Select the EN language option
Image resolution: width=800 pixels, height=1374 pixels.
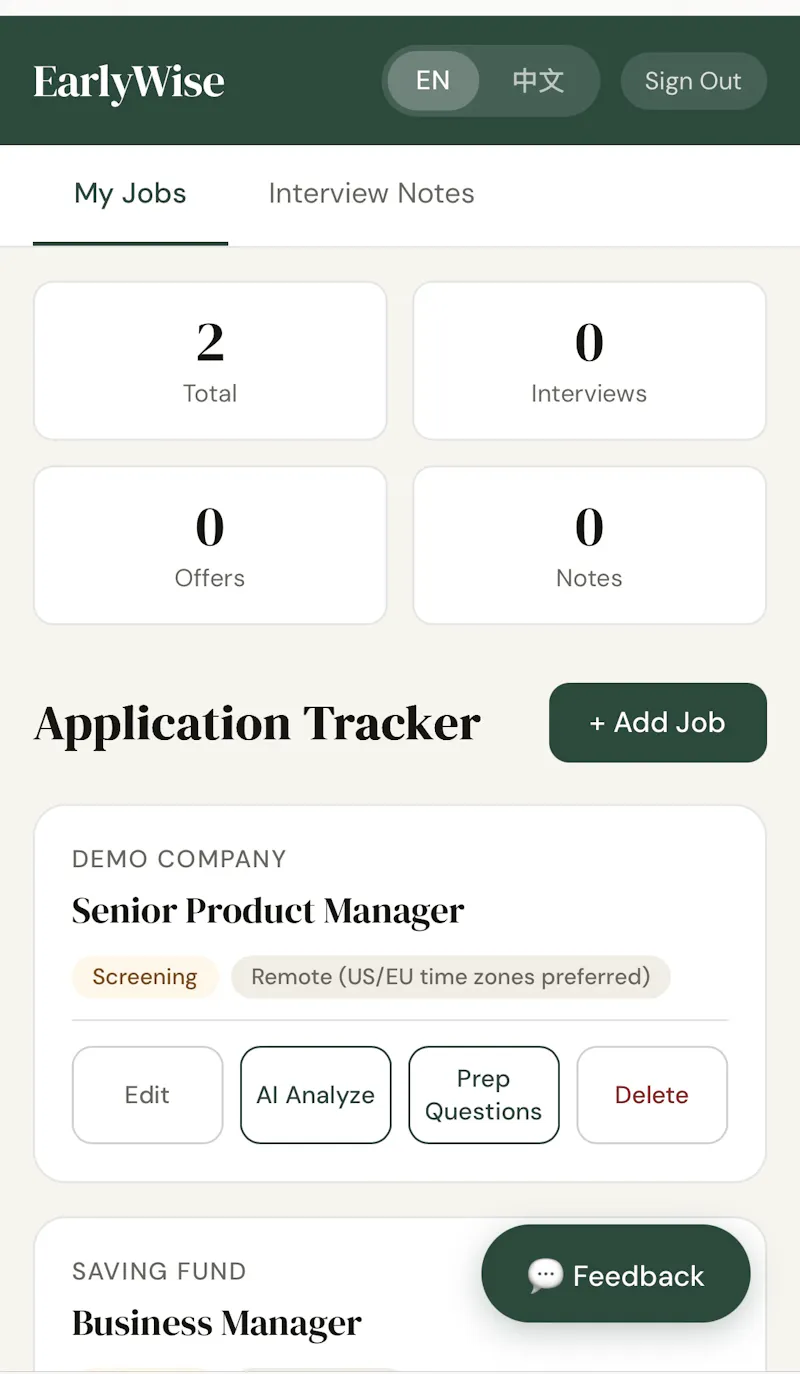coord(433,81)
